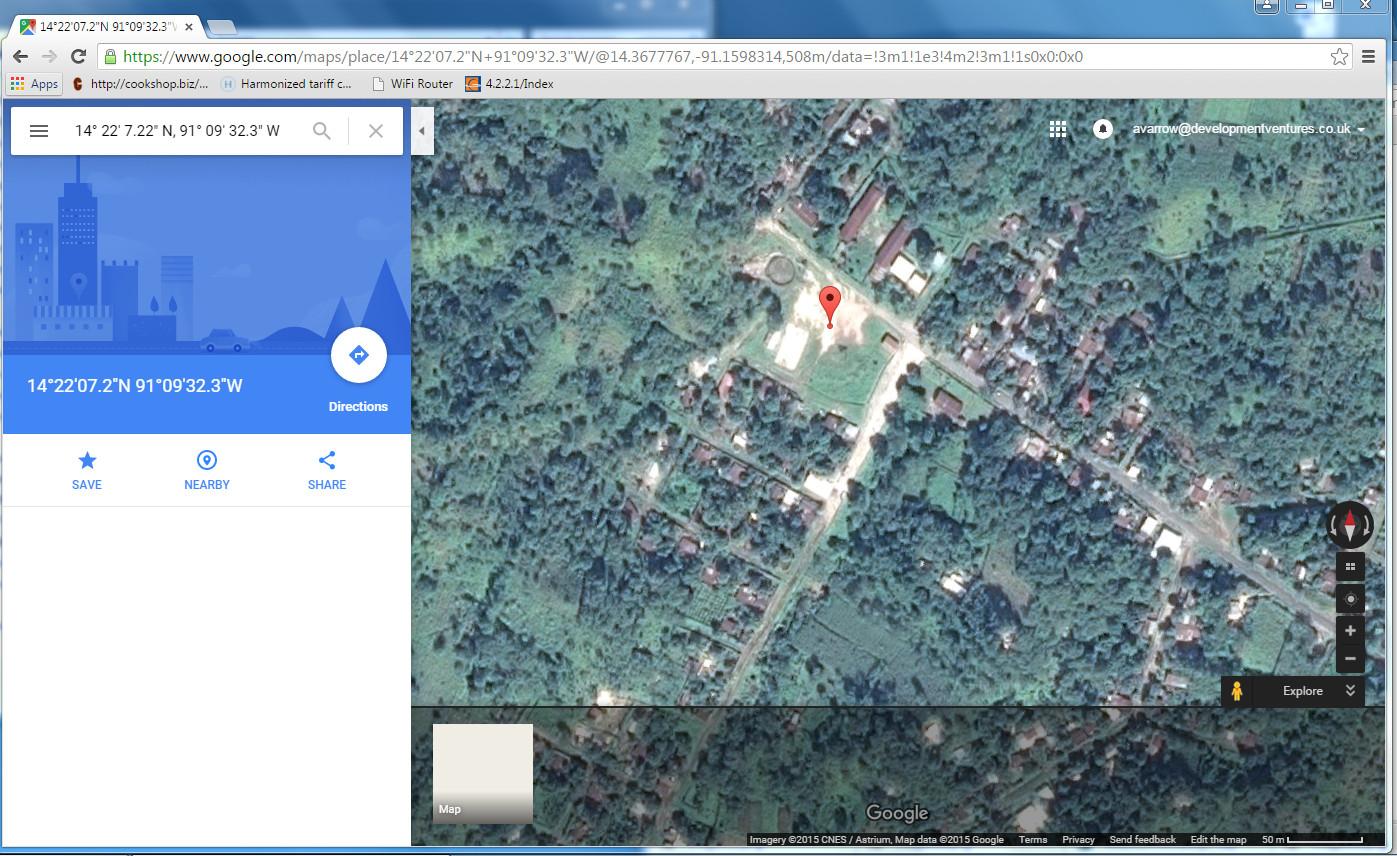Open the notifications bell
The image size is (1397, 856).
point(1103,129)
